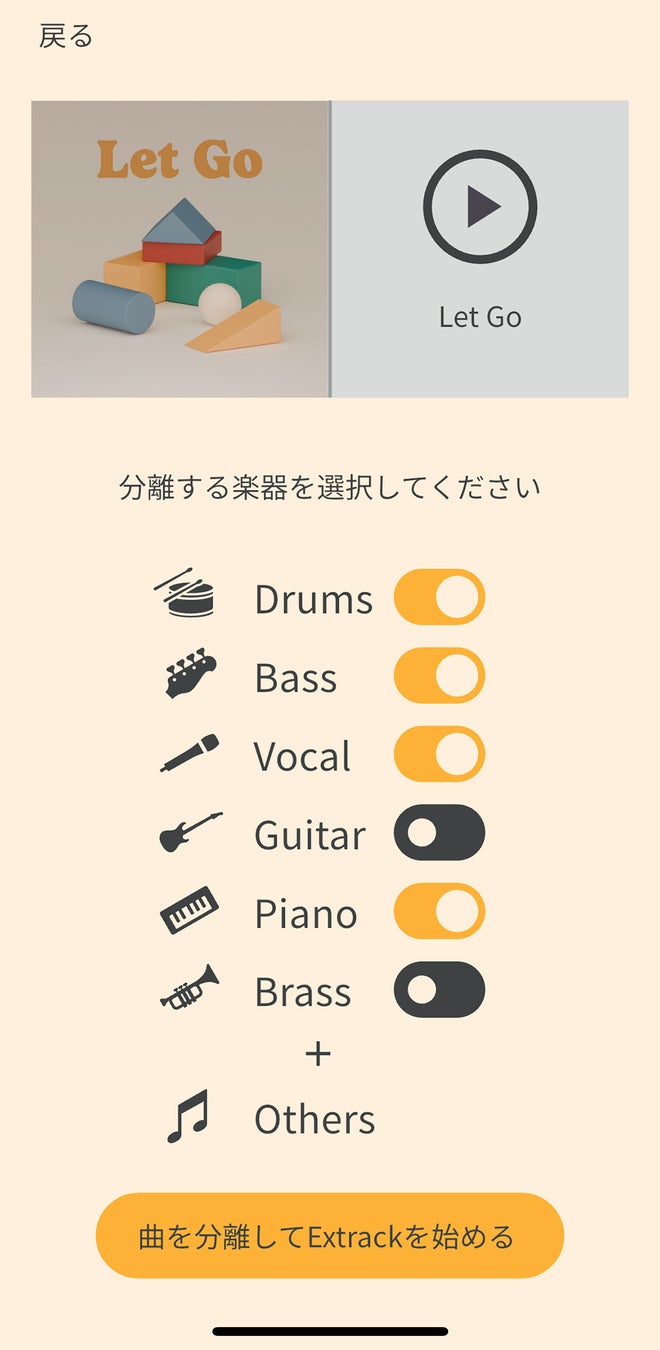Turn on Brass separation
This screenshot has height=1350, width=660.
click(x=439, y=990)
